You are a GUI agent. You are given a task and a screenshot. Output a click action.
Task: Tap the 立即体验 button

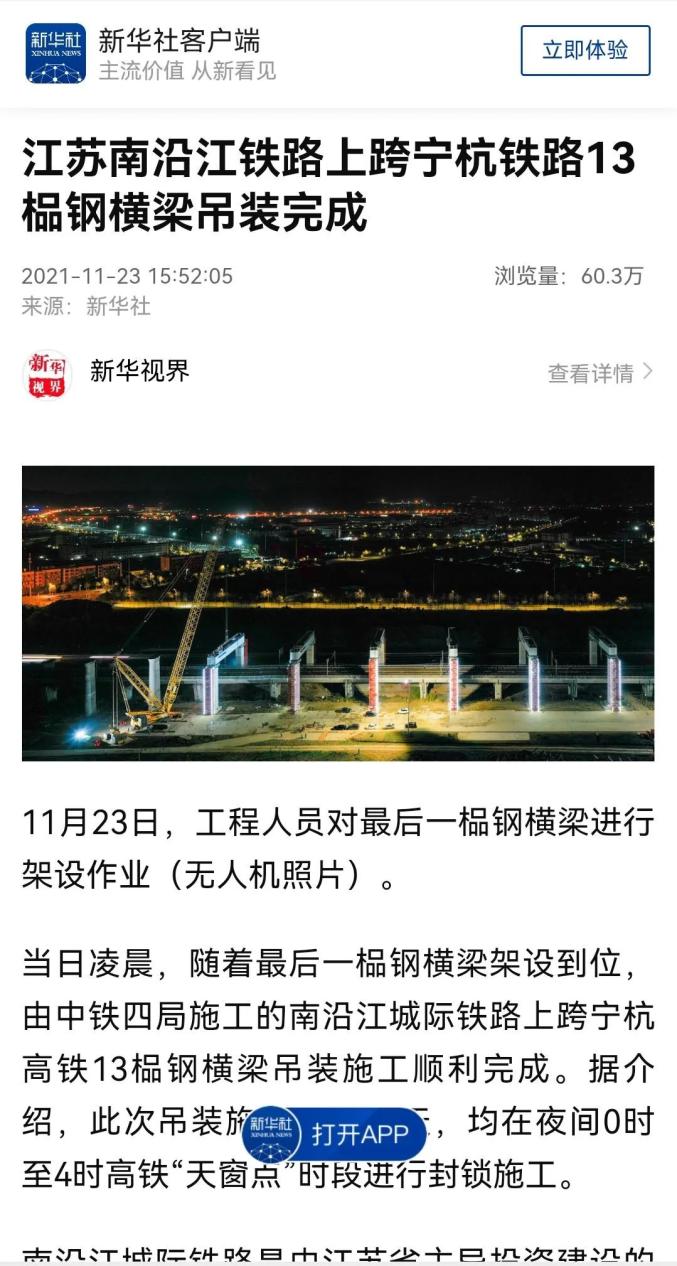pyautogui.click(x=585, y=51)
